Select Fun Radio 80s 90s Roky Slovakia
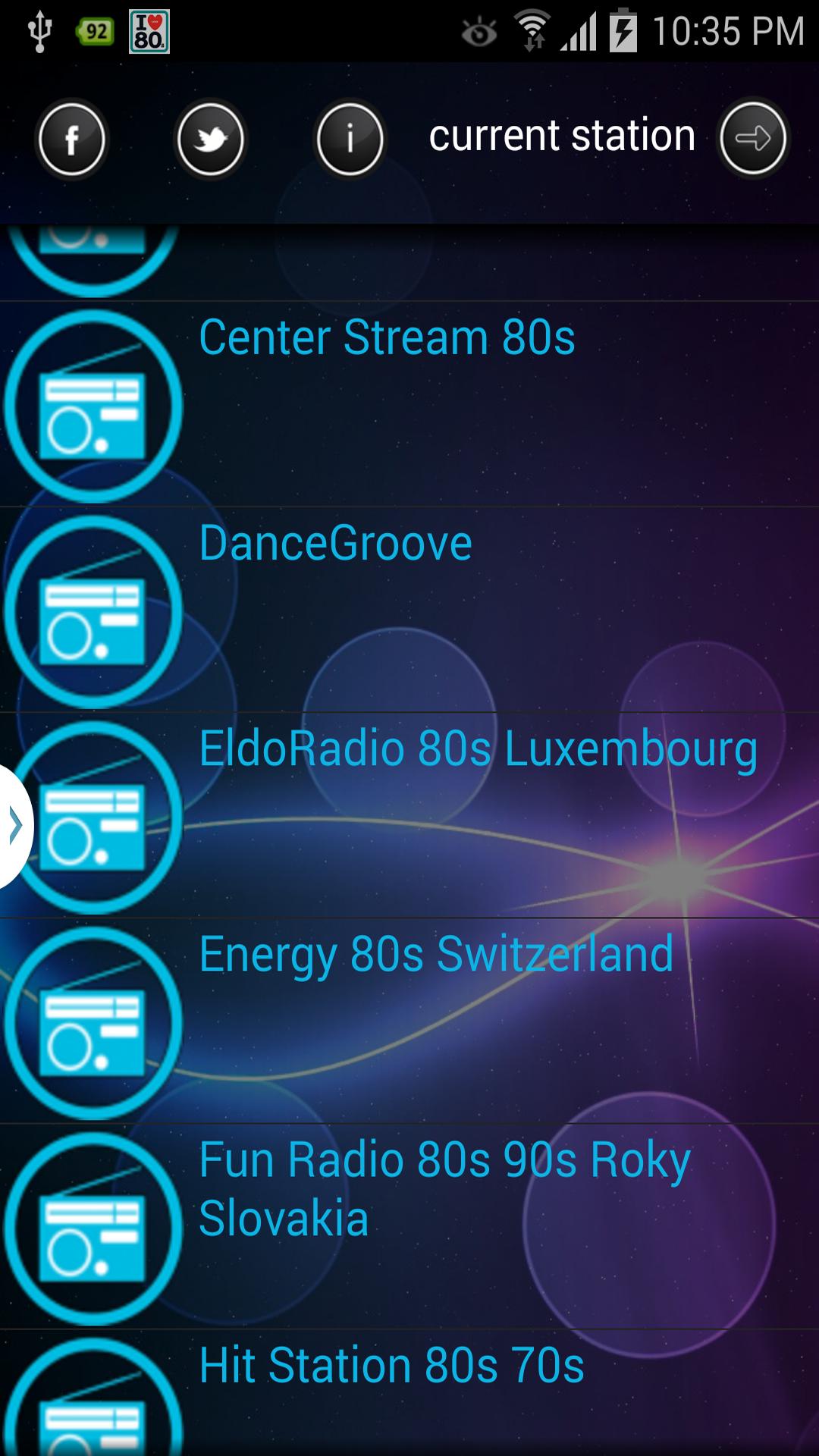Screen dimensions: 819x1456 [x=444, y=1187]
